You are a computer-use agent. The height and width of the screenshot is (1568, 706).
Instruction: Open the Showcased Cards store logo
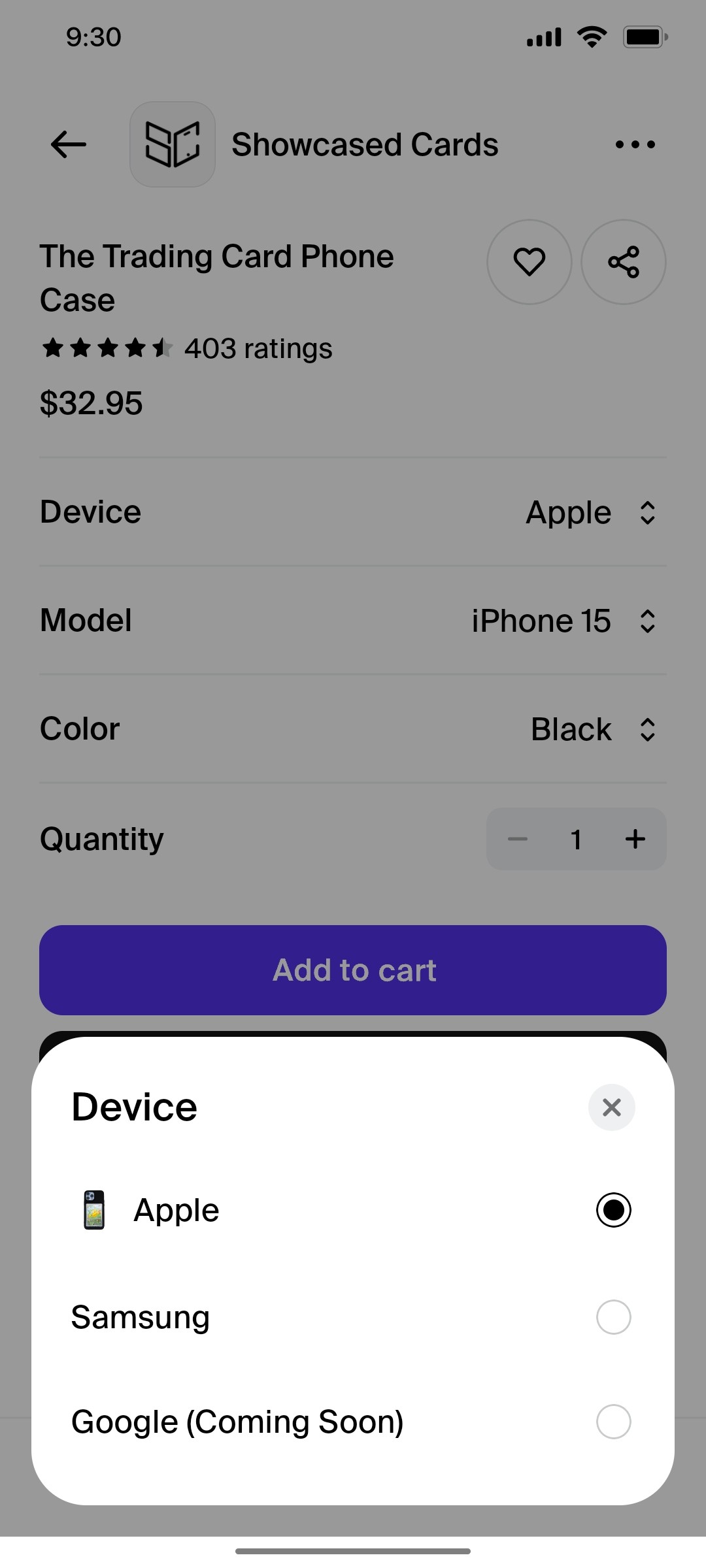point(172,144)
